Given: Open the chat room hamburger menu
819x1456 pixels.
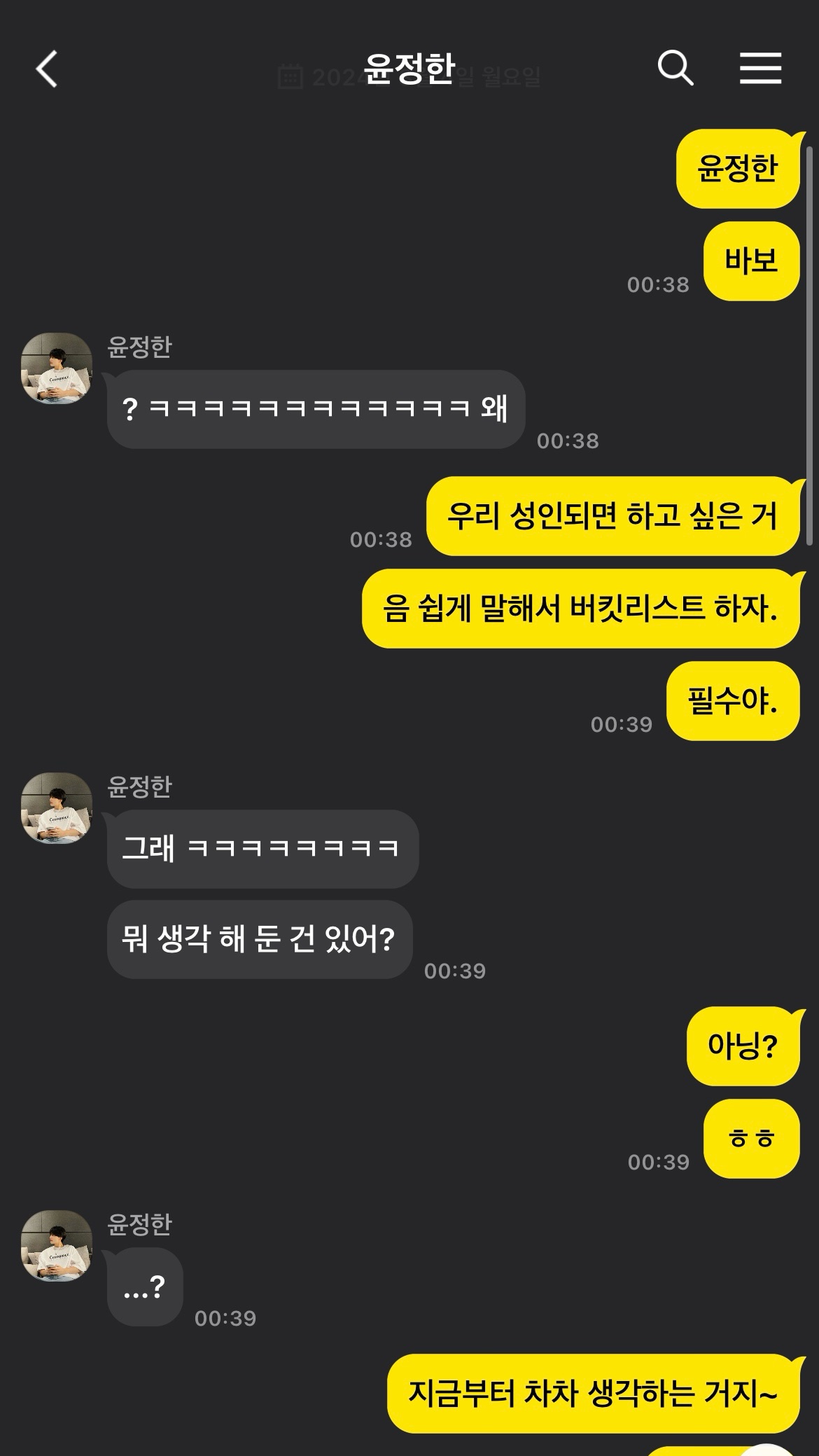Looking at the screenshot, I should [x=760, y=69].
